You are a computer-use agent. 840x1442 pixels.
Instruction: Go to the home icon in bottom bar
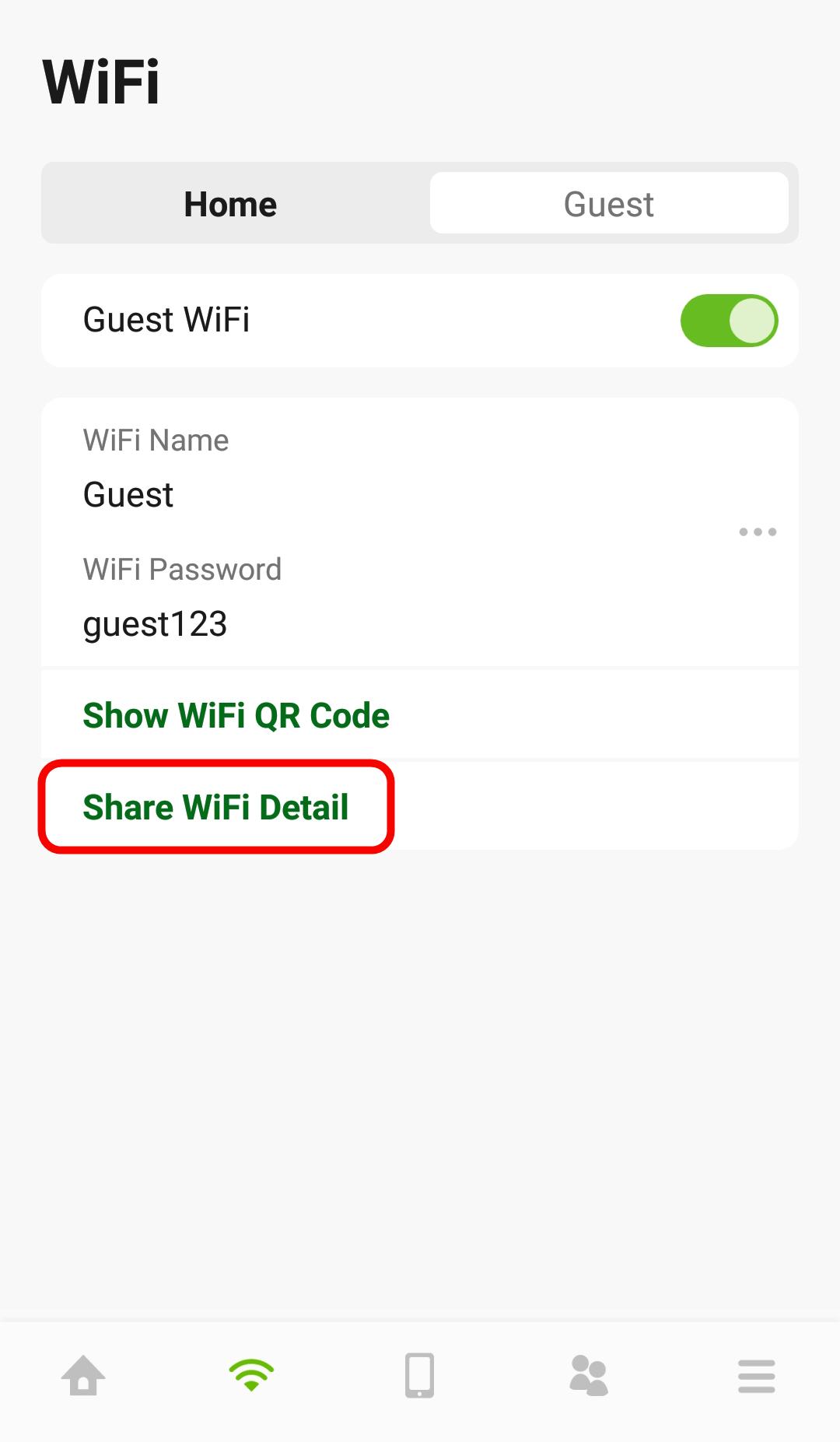pos(83,1375)
